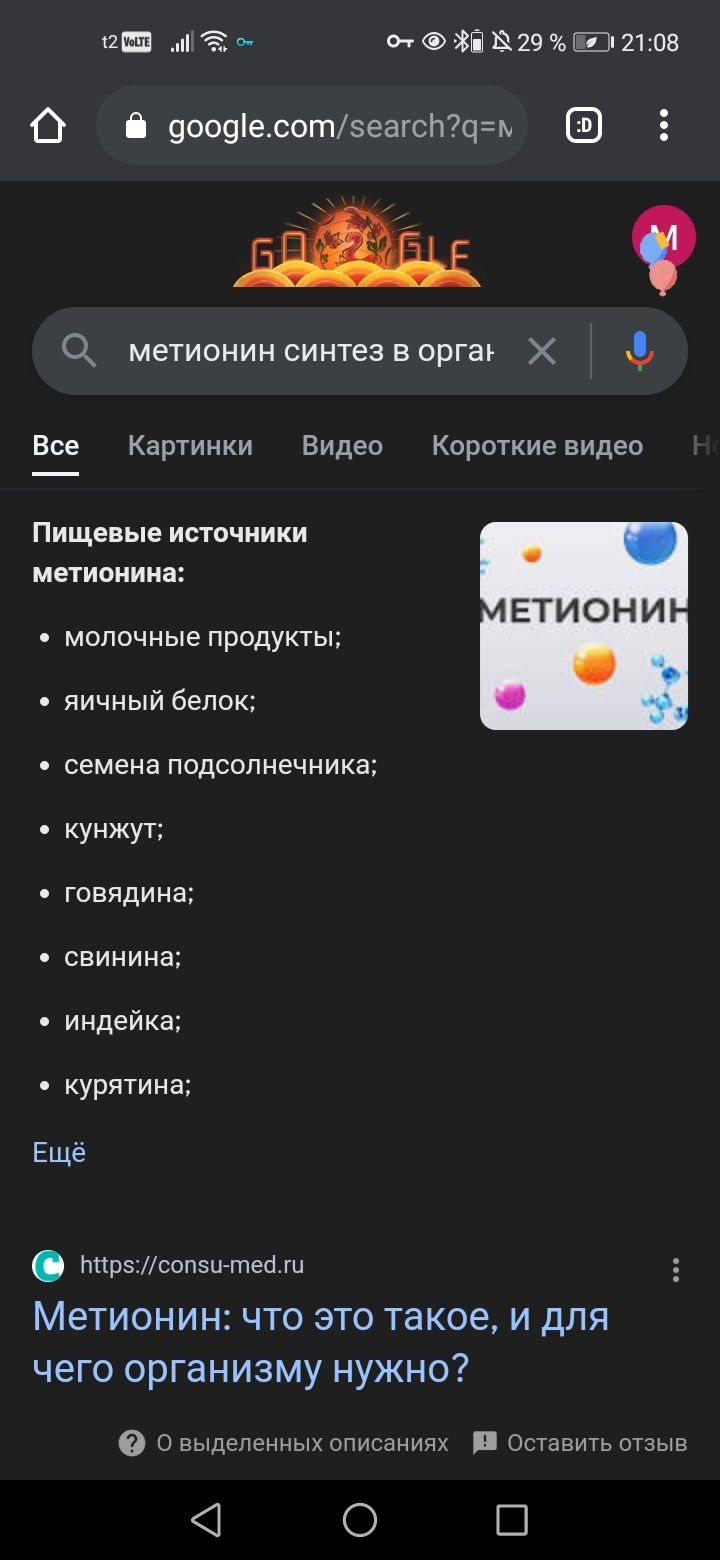
Task: Open О выделенных описаниях info
Action: pos(284,1443)
